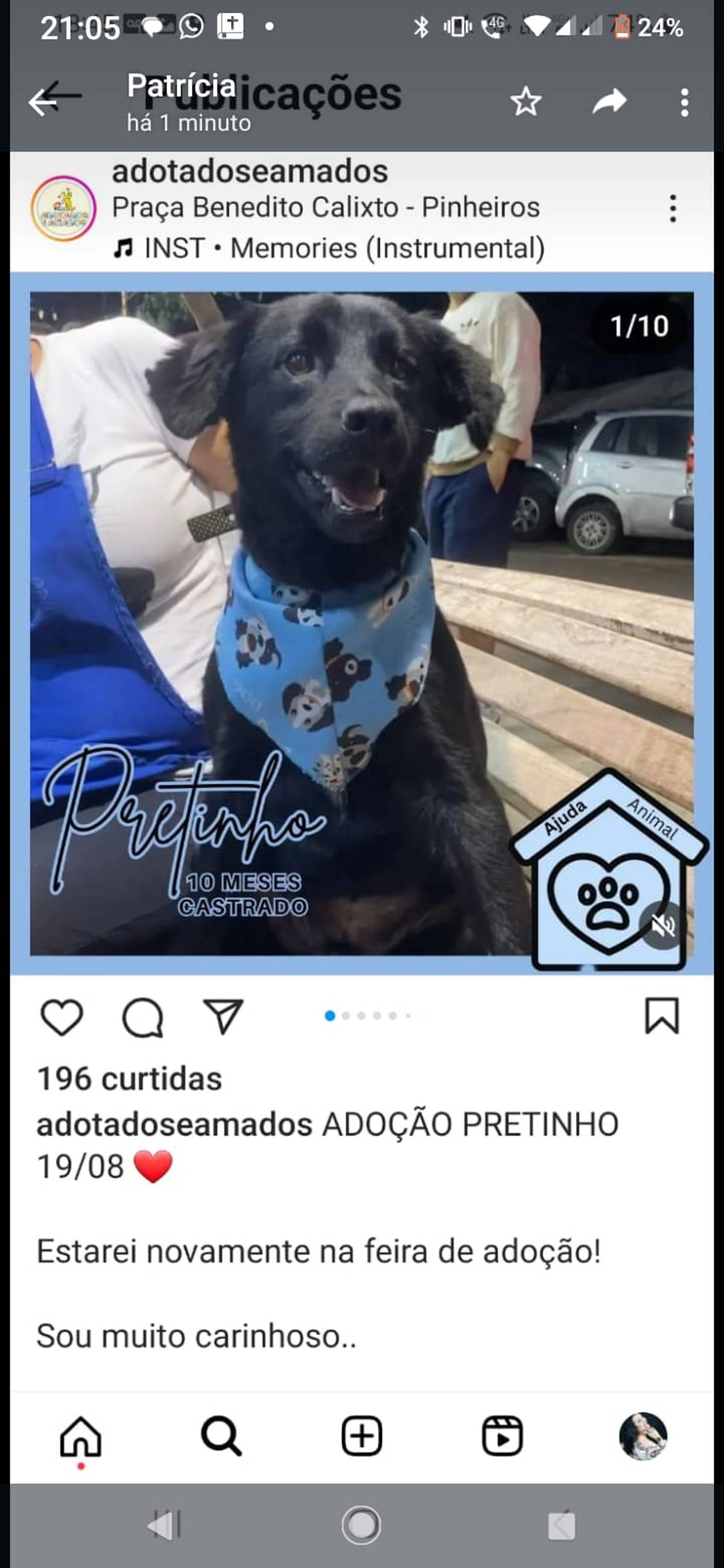Open the viewer's overflow menu
Screen dimensions: 724x1568
tap(685, 103)
